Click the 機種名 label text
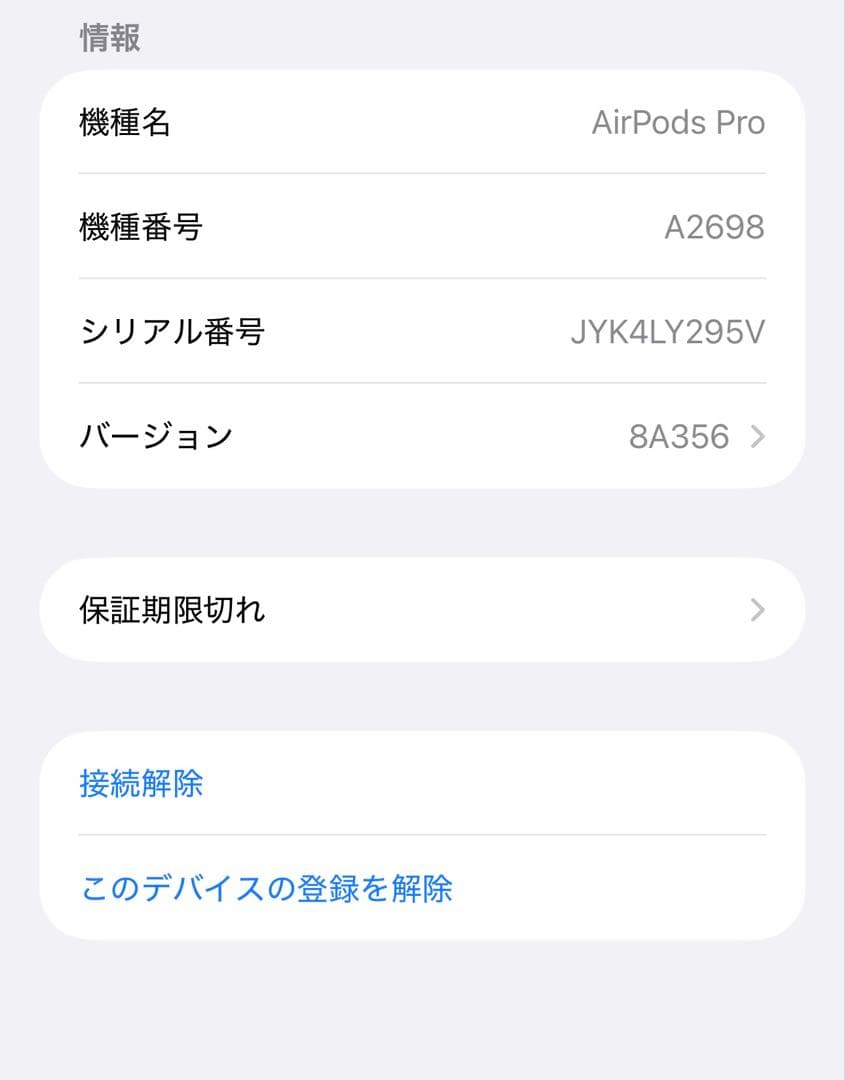The image size is (845, 1080). (x=130, y=122)
